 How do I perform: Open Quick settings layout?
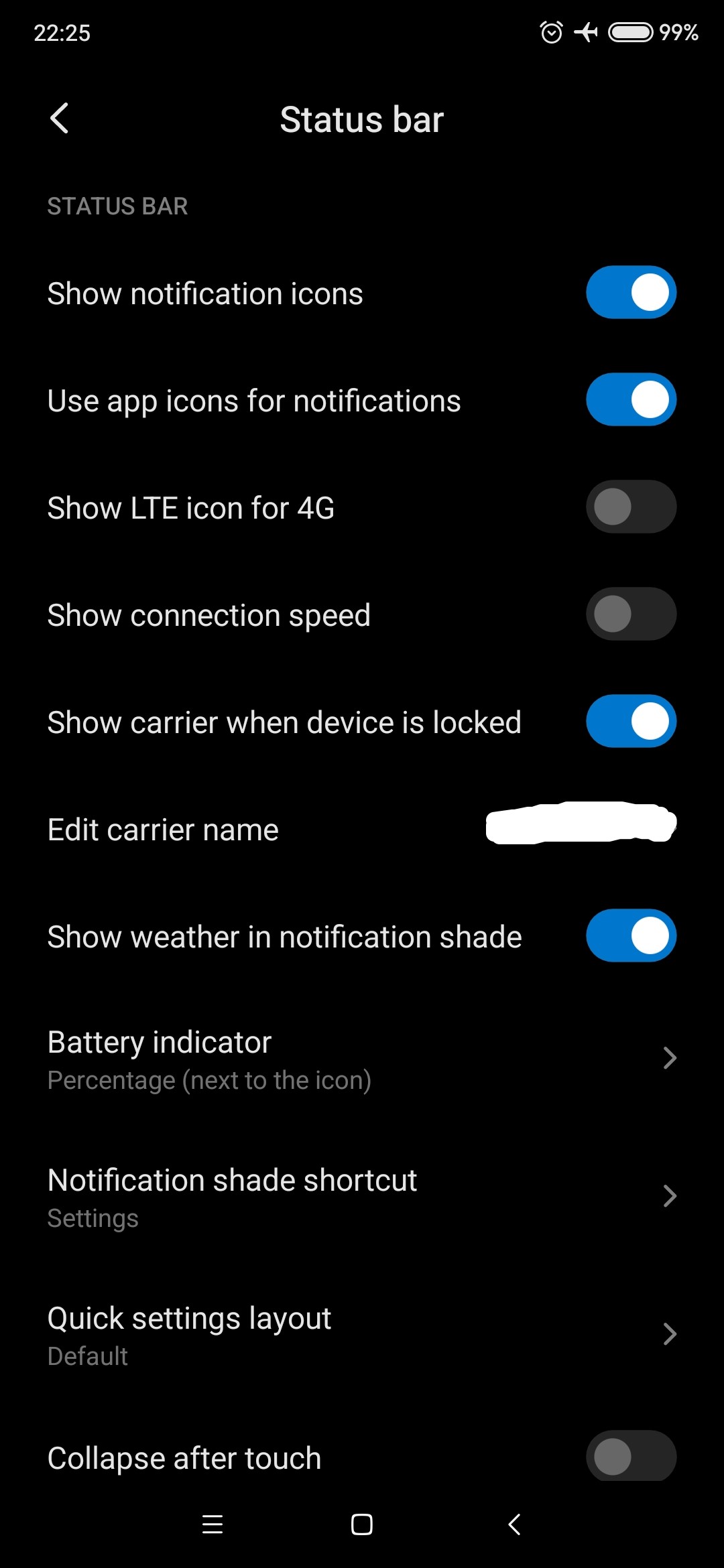pyautogui.click(x=362, y=1335)
